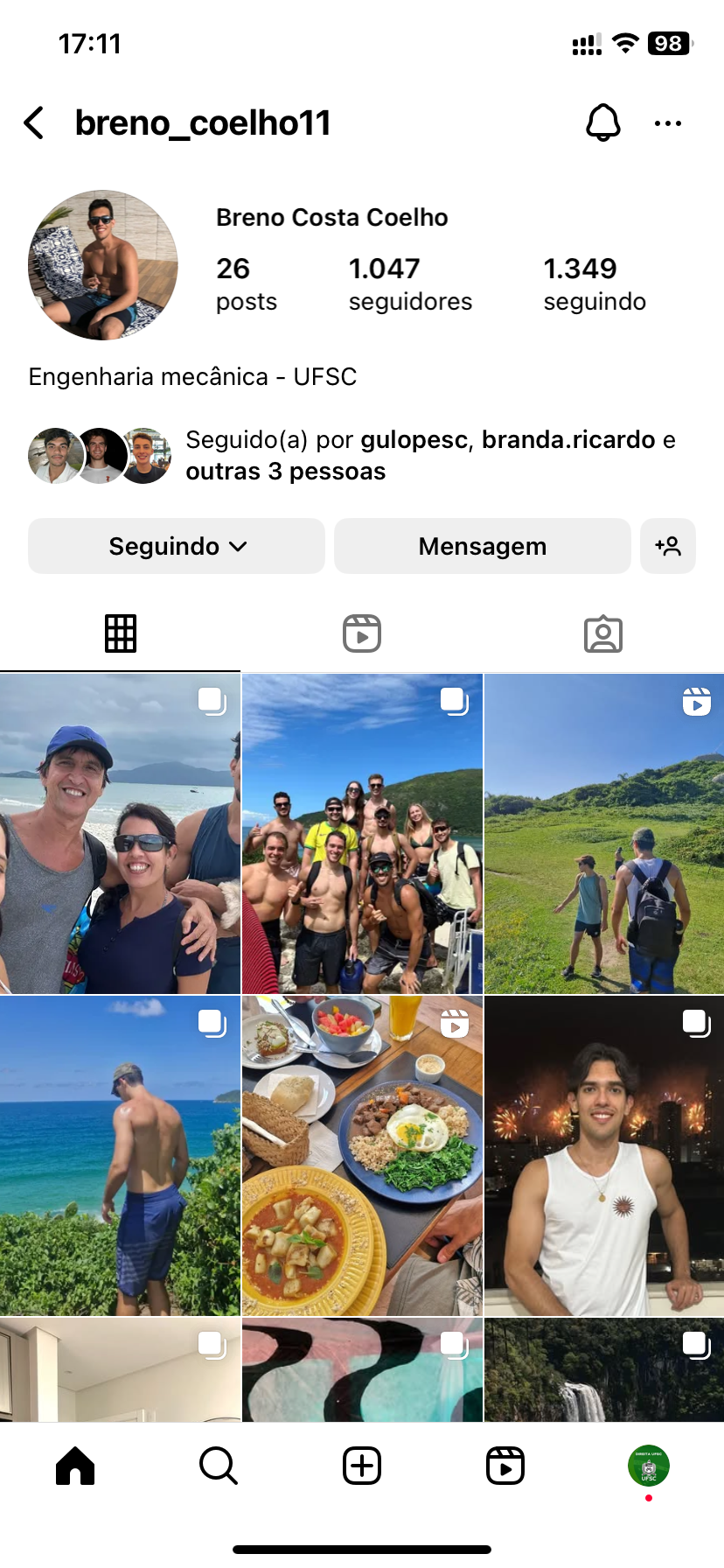Viewport: 724px width, 1568px height.
Task: Open the three-dot overflow menu
Action: click(668, 123)
